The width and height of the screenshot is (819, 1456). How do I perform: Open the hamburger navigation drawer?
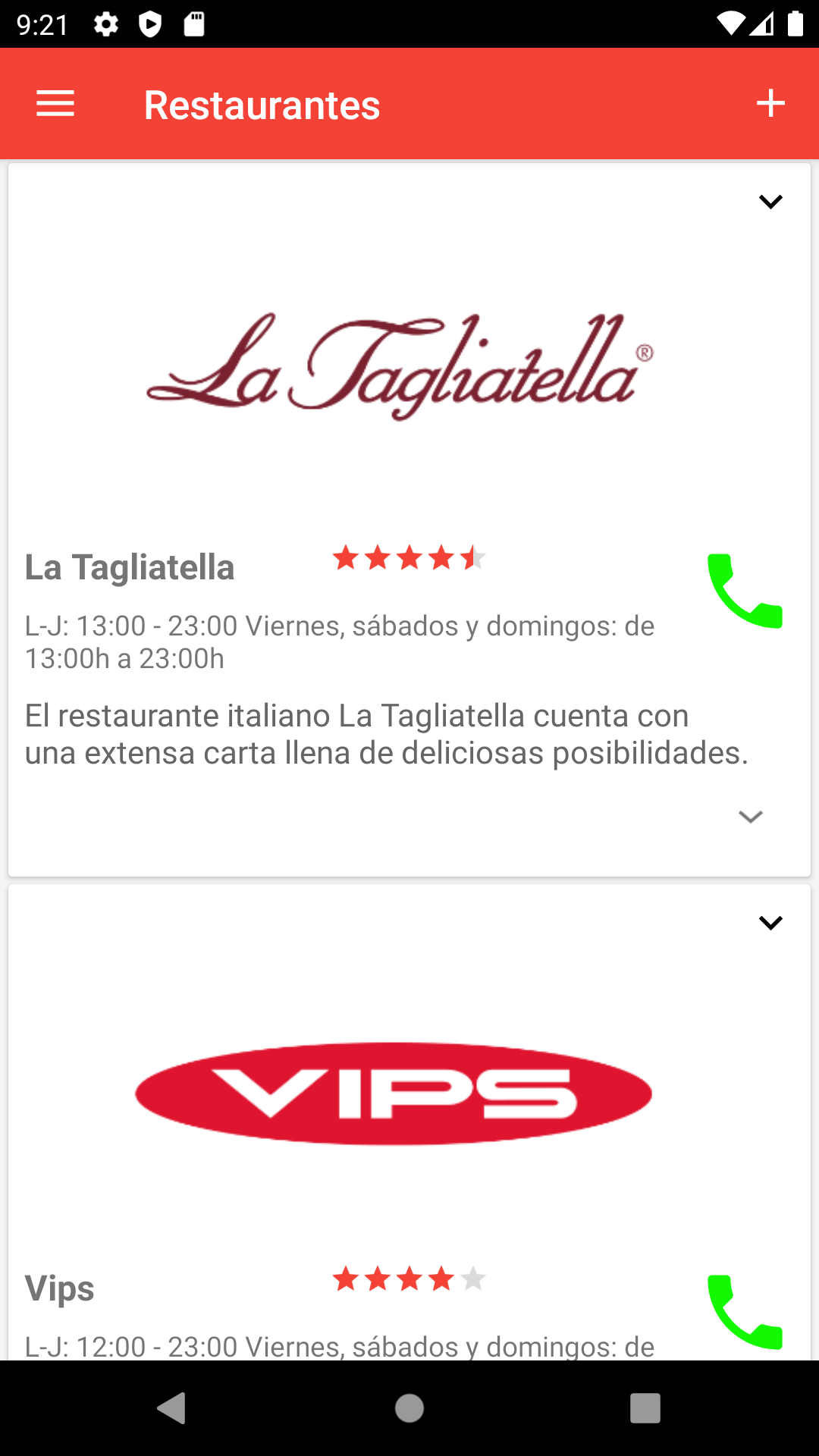click(55, 104)
